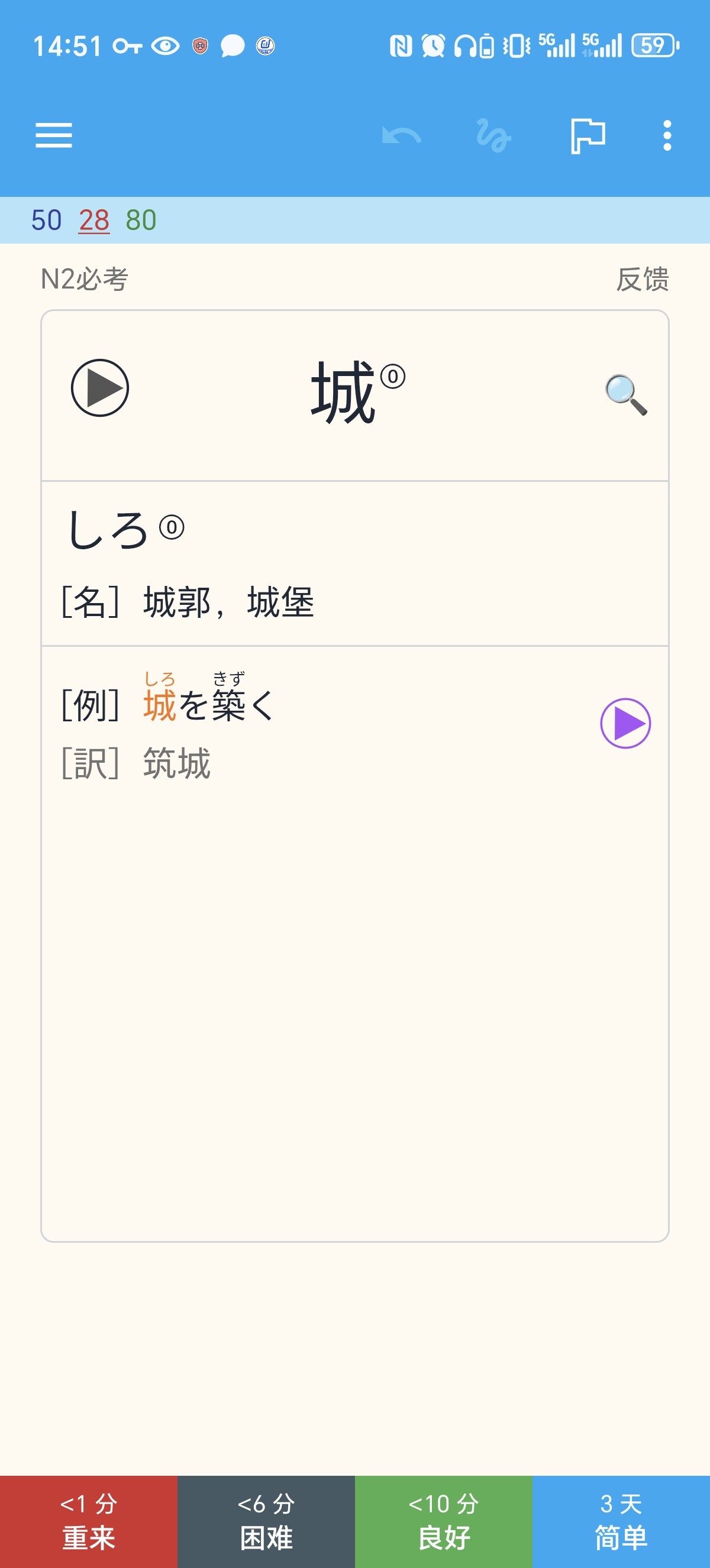This screenshot has height=1568, width=710.
Task: Enable the whiteboard scribble tool
Action: (x=493, y=135)
